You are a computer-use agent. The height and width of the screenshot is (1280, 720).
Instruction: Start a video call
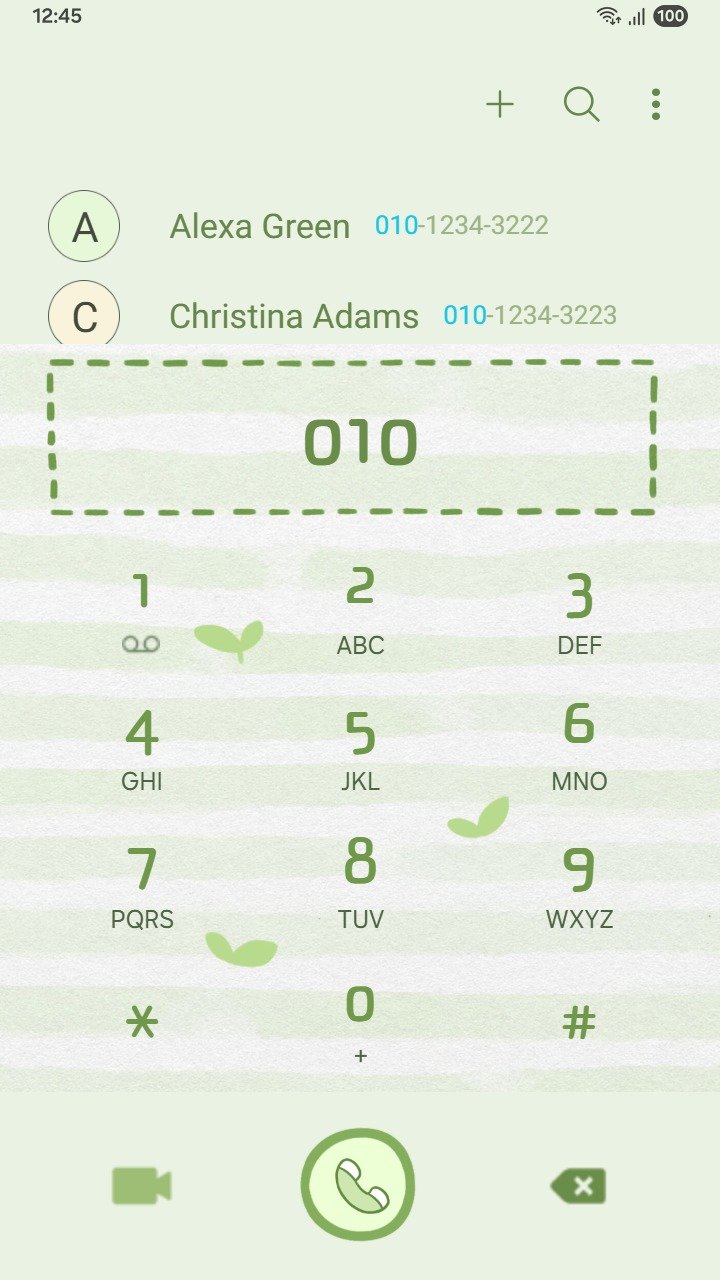tap(142, 1186)
